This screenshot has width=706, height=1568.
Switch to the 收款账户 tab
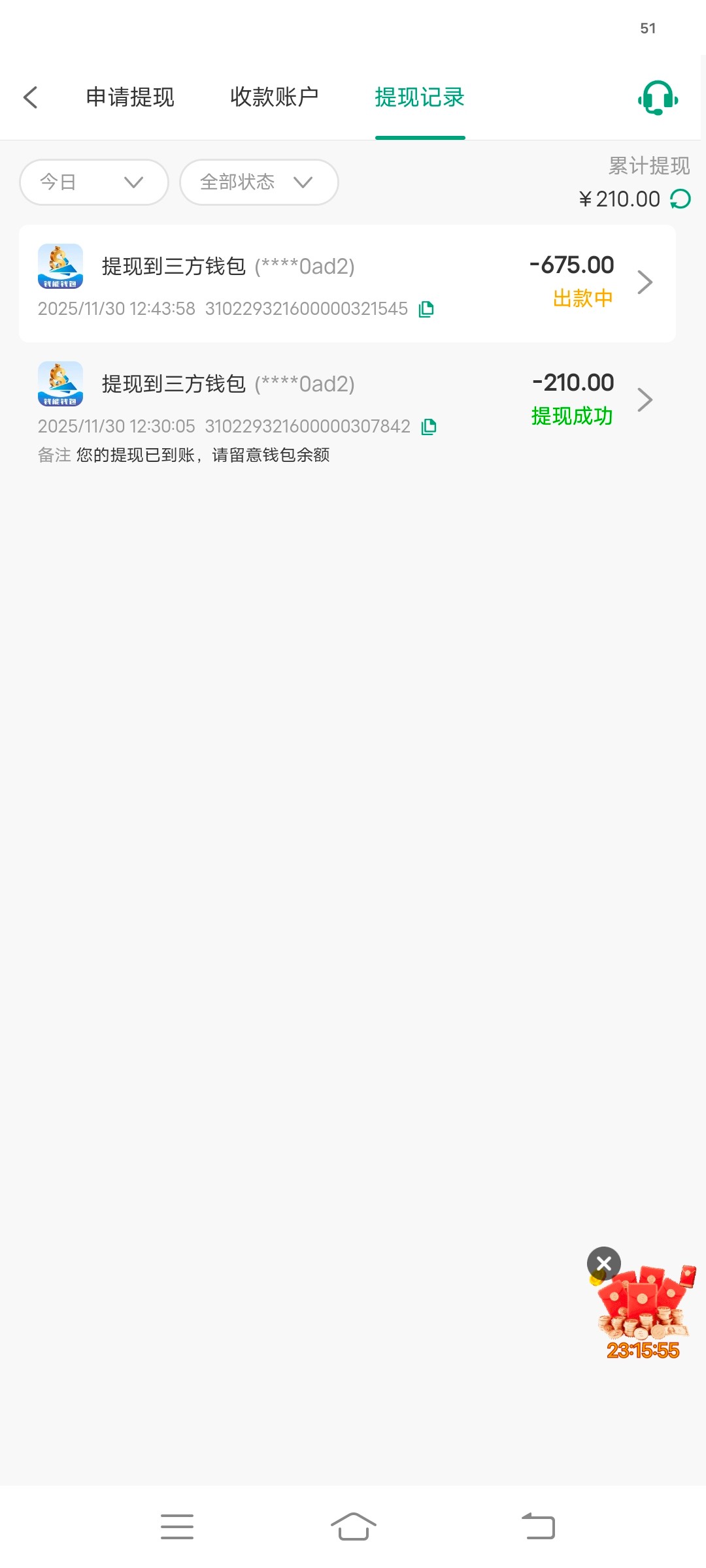click(274, 97)
